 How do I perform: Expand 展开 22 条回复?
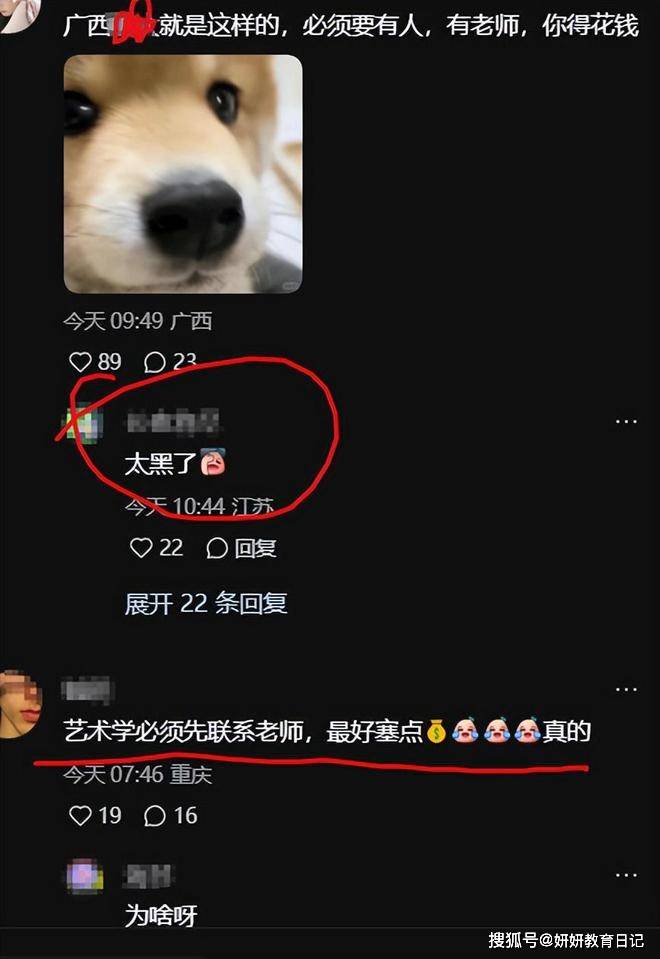click(206, 603)
